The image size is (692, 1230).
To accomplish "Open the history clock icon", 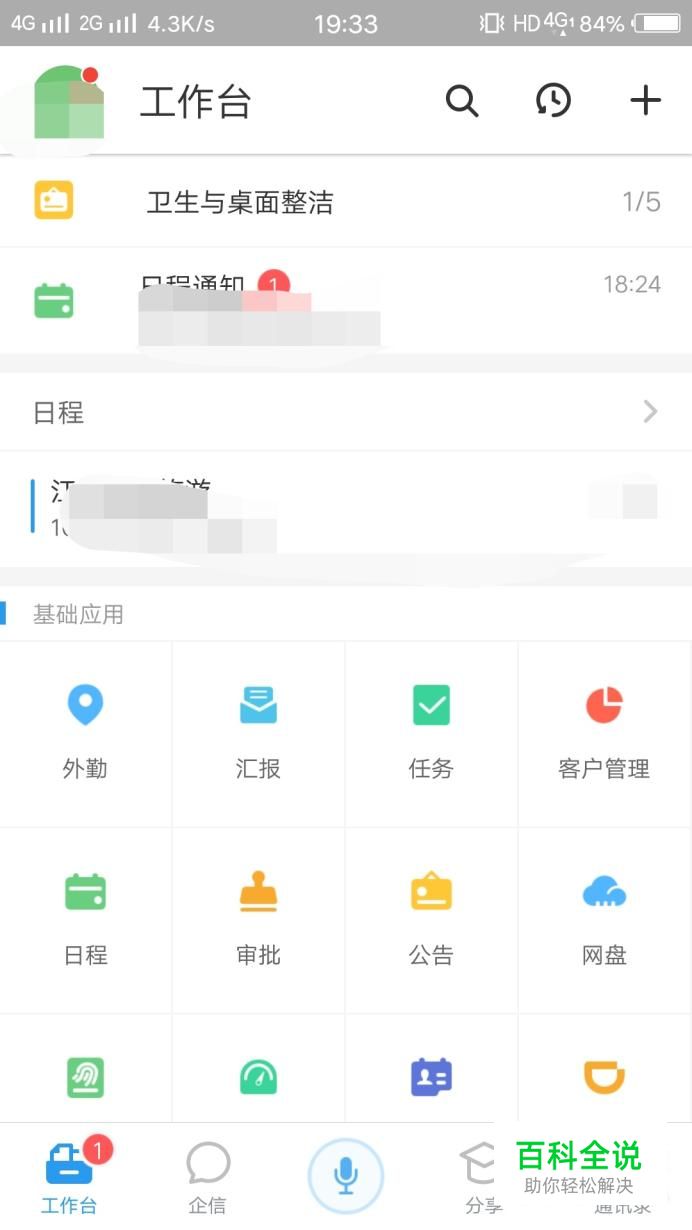I will 553,101.
